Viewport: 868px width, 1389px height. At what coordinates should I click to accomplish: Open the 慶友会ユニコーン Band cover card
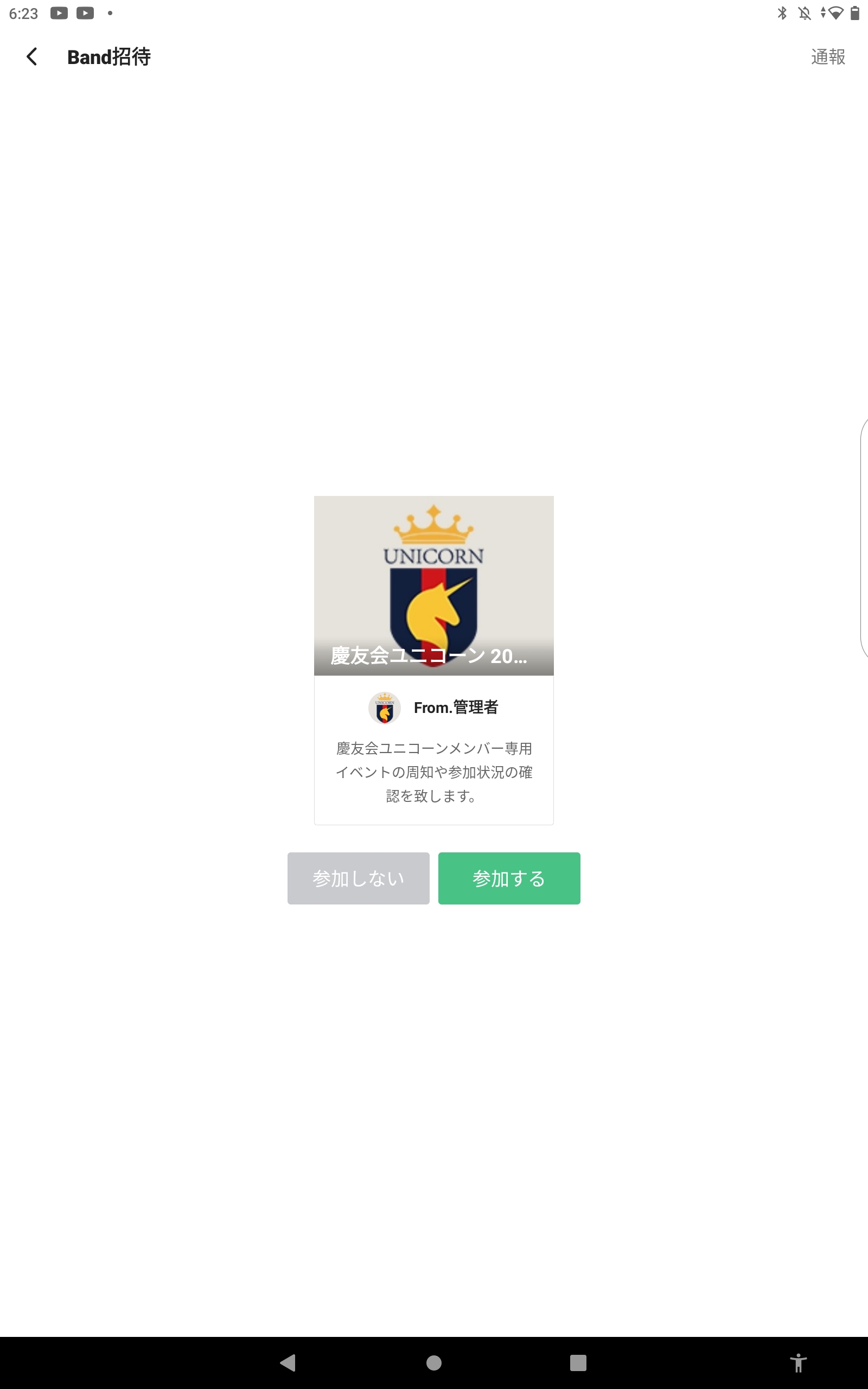(433, 585)
